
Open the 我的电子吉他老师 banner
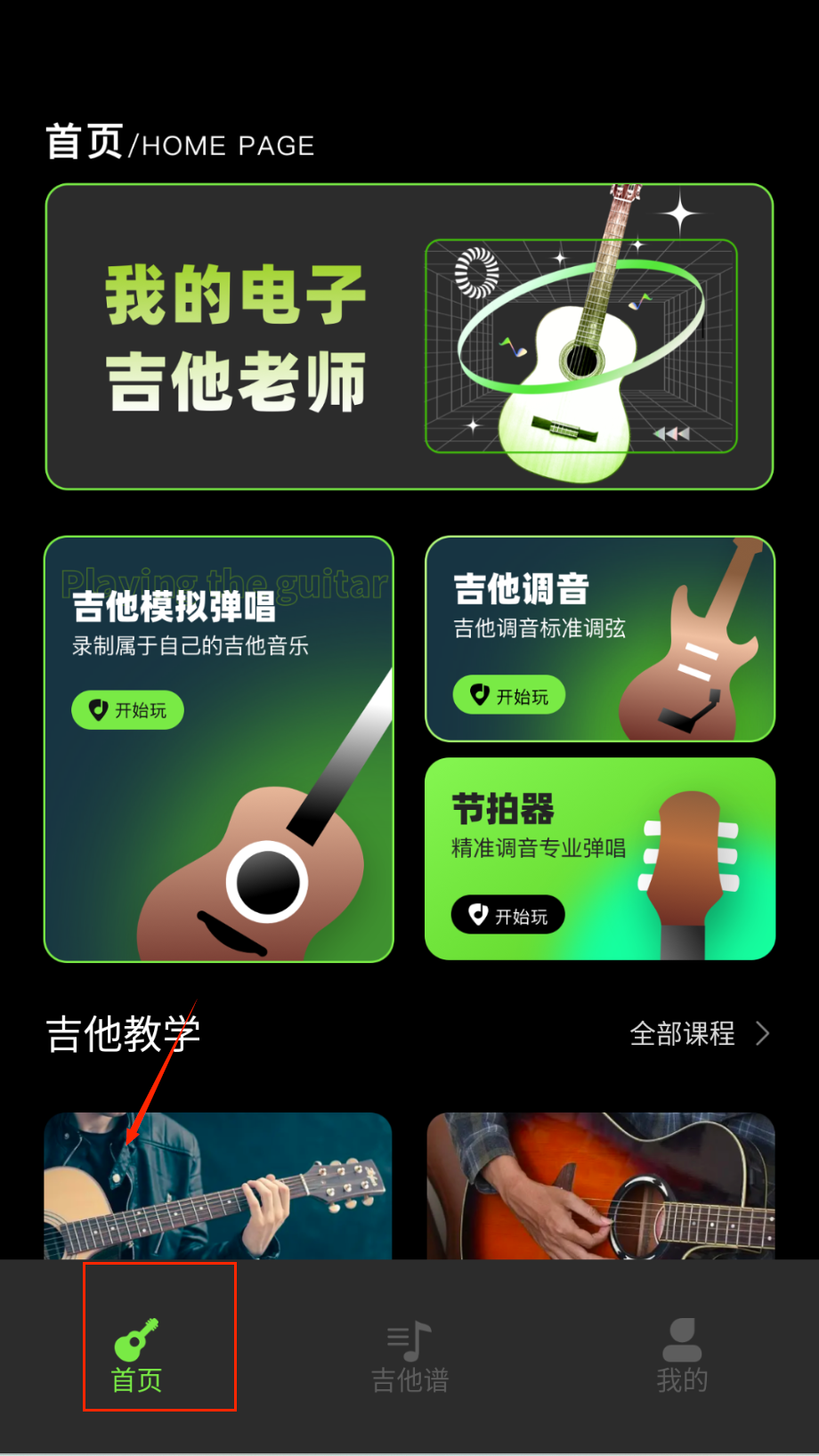click(409, 336)
